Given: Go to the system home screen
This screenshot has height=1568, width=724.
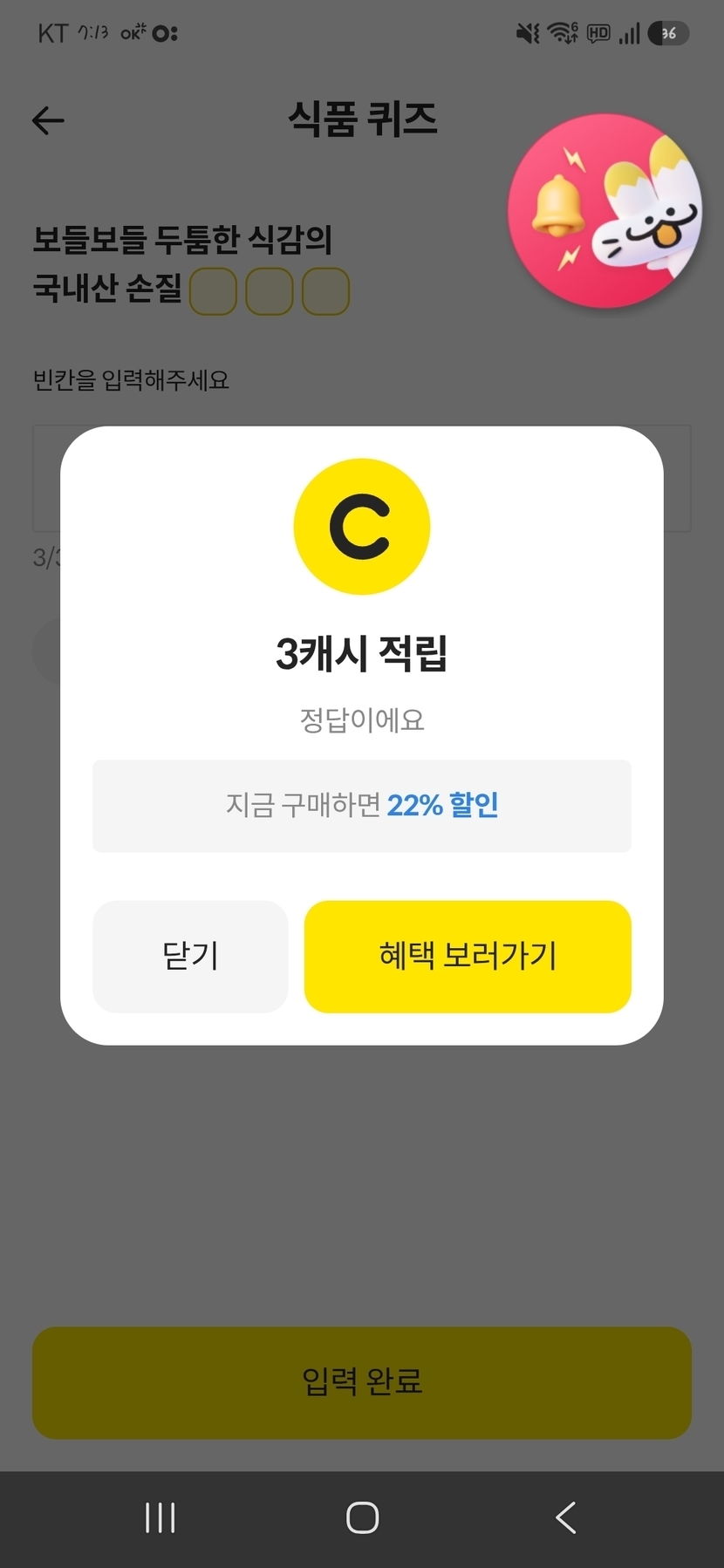Looking at the screenshot, I should click(362, 1518).
